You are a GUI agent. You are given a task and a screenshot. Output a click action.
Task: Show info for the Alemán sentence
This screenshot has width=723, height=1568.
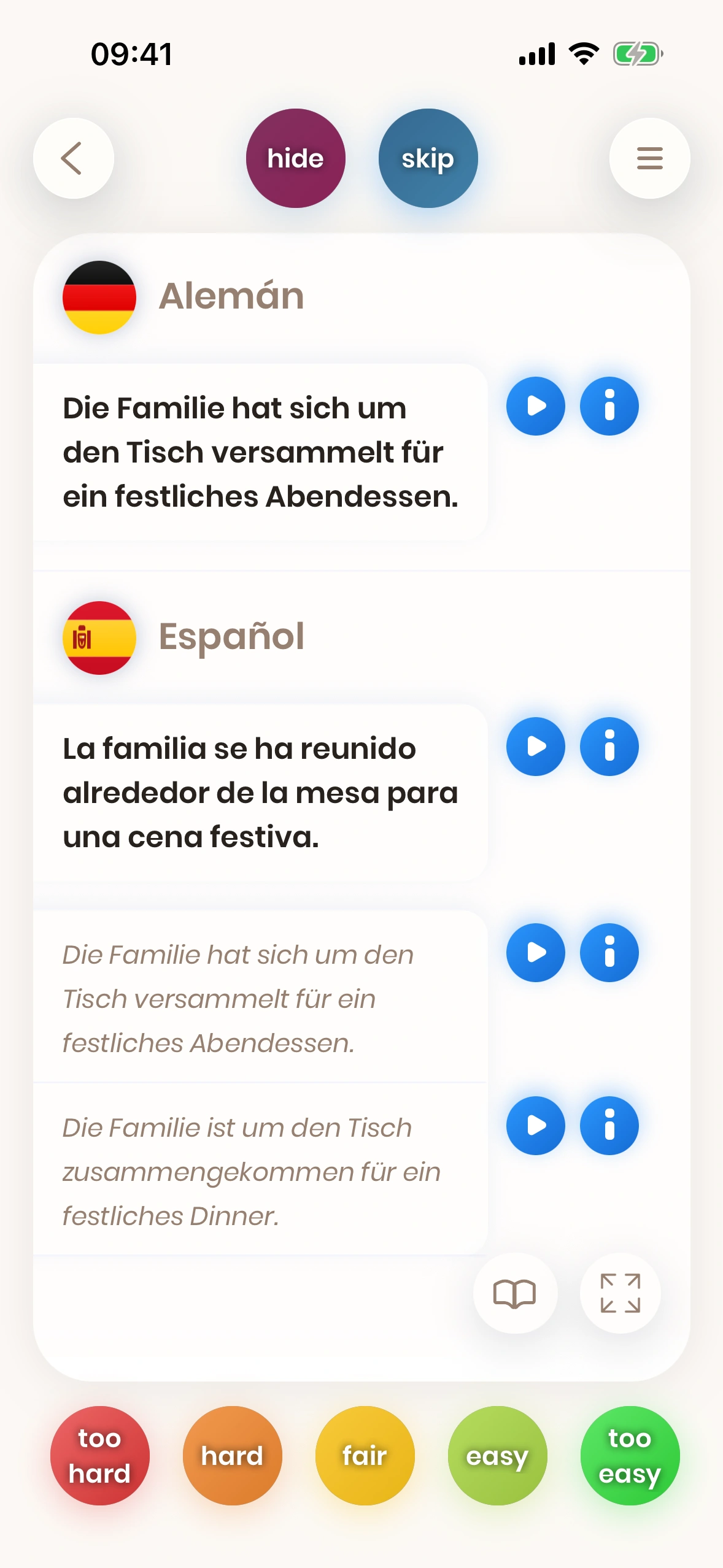(x=609, y=406)
